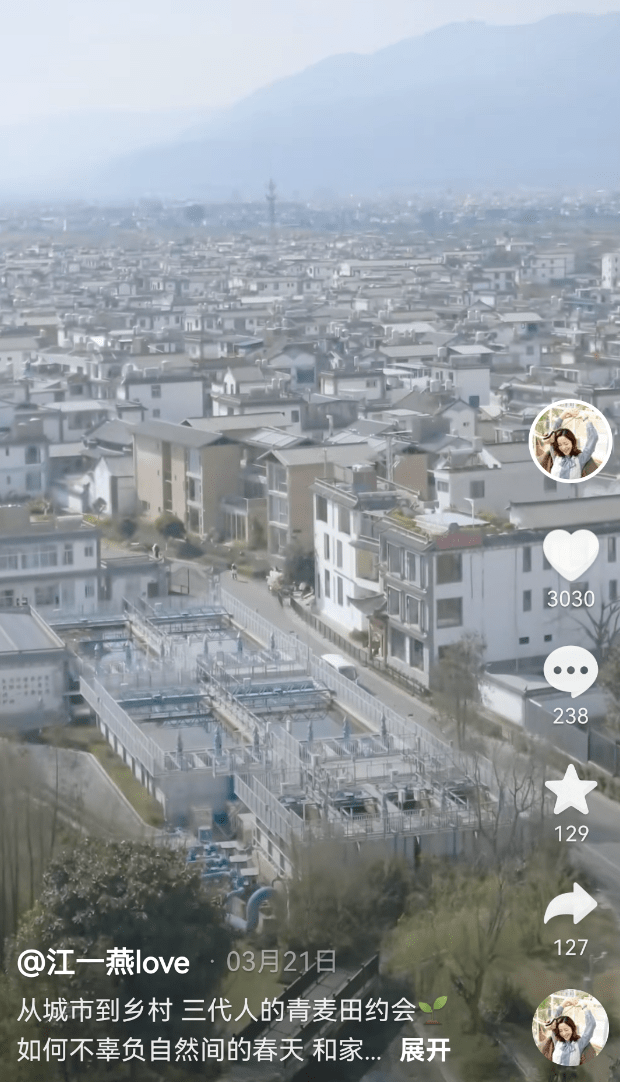The height and width of the screenshot is (1082, 620).
Task: Open 江一燕love's profile avatar
Action: point(570,441)
